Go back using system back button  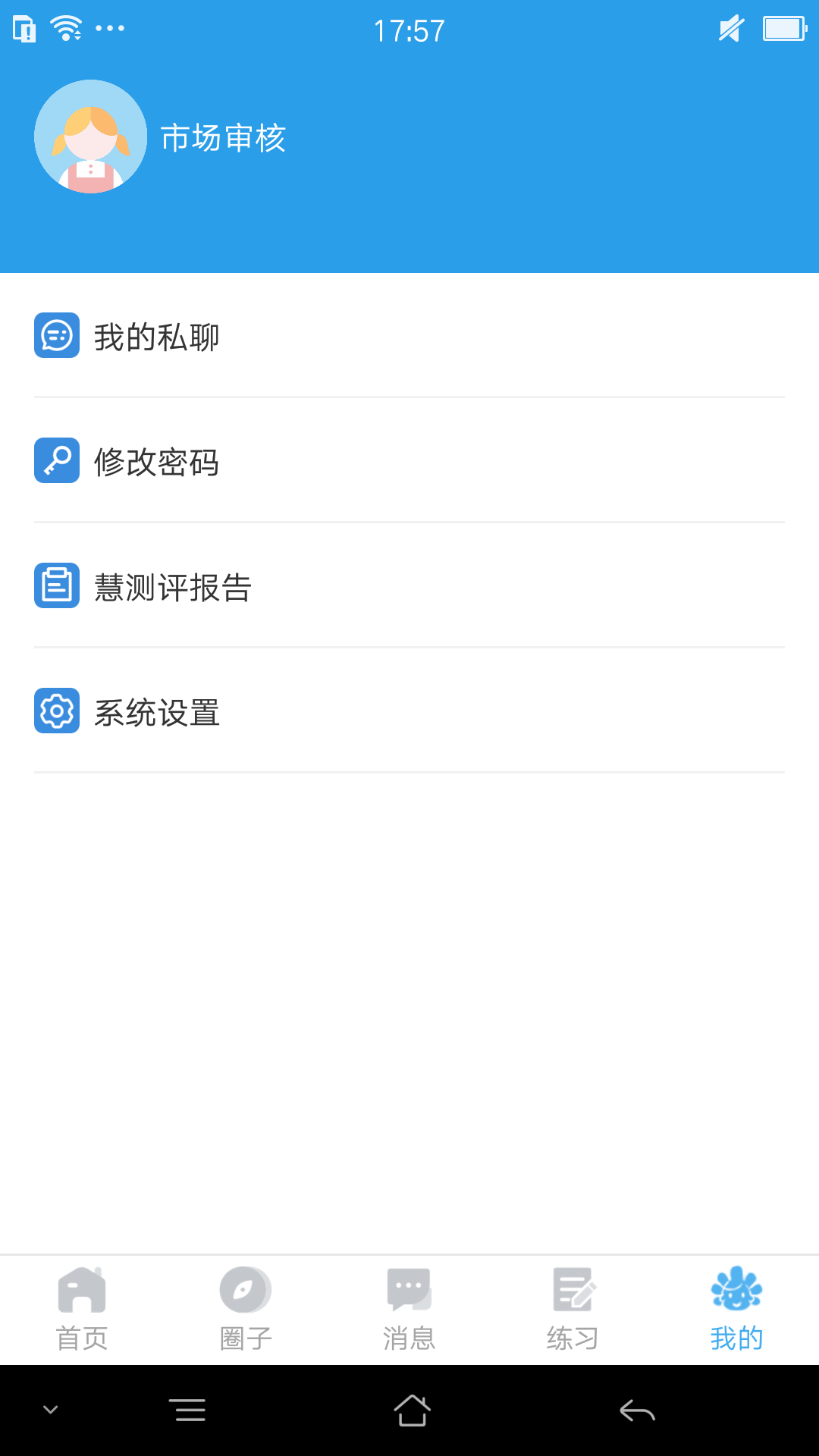point(637,1410)
